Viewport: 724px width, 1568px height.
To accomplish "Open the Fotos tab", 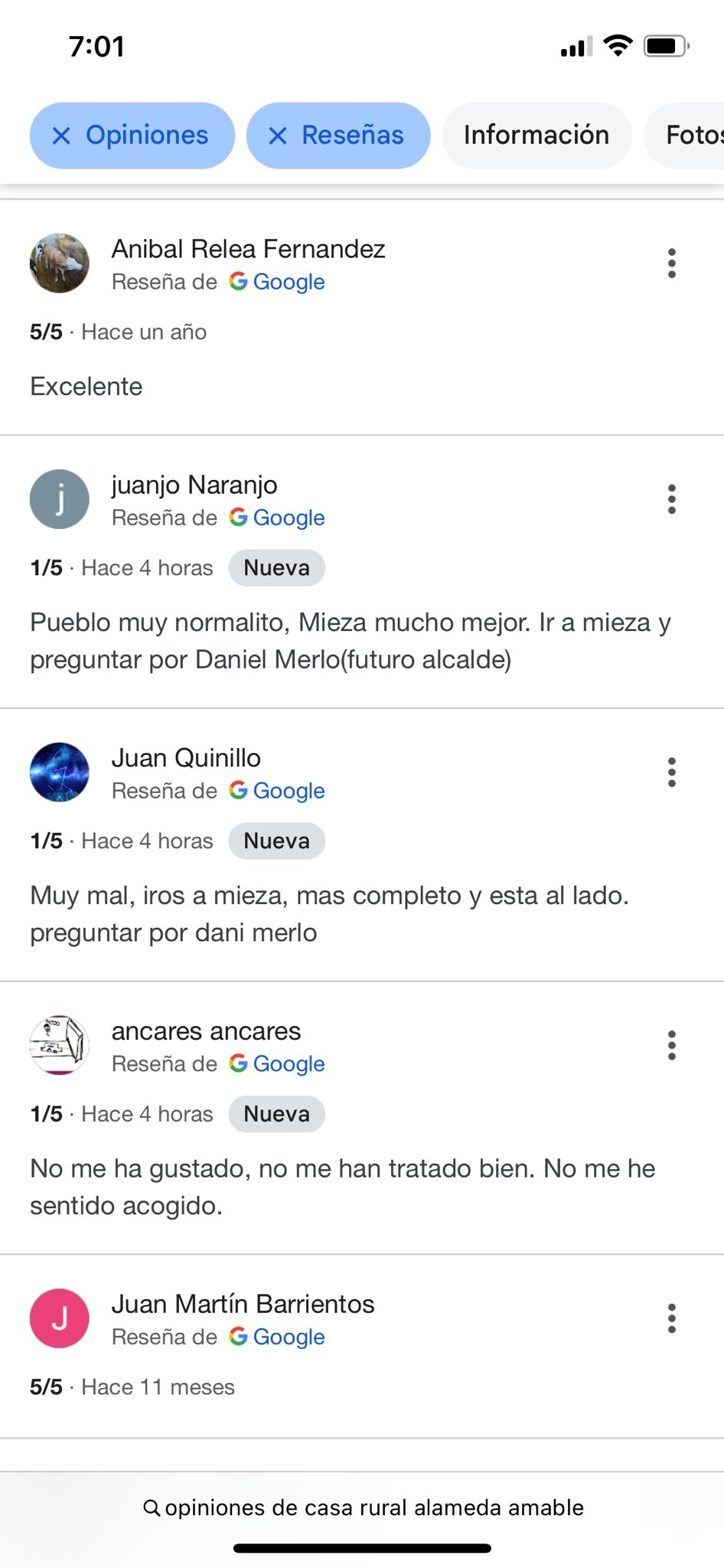I will (x=693, y=135).
